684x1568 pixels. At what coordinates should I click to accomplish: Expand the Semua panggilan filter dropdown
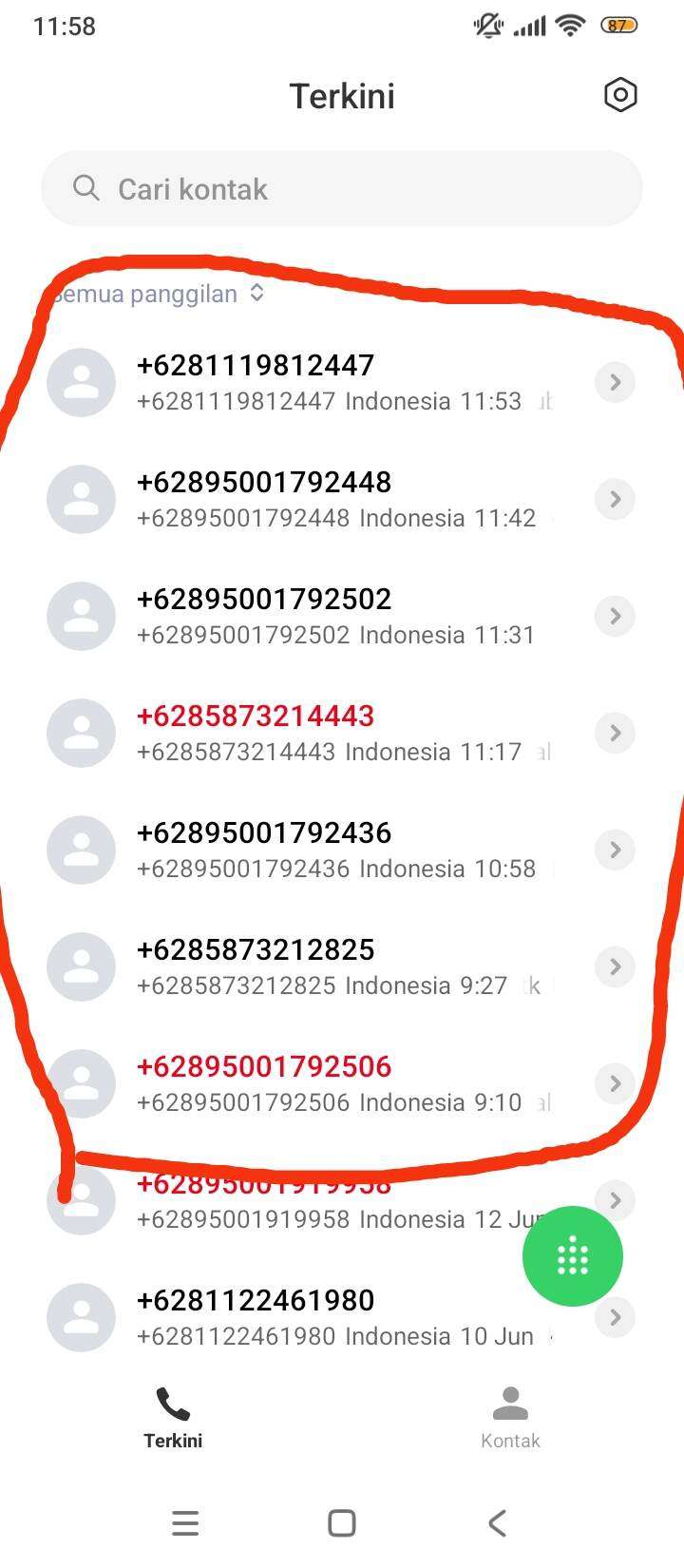[158, 294]
